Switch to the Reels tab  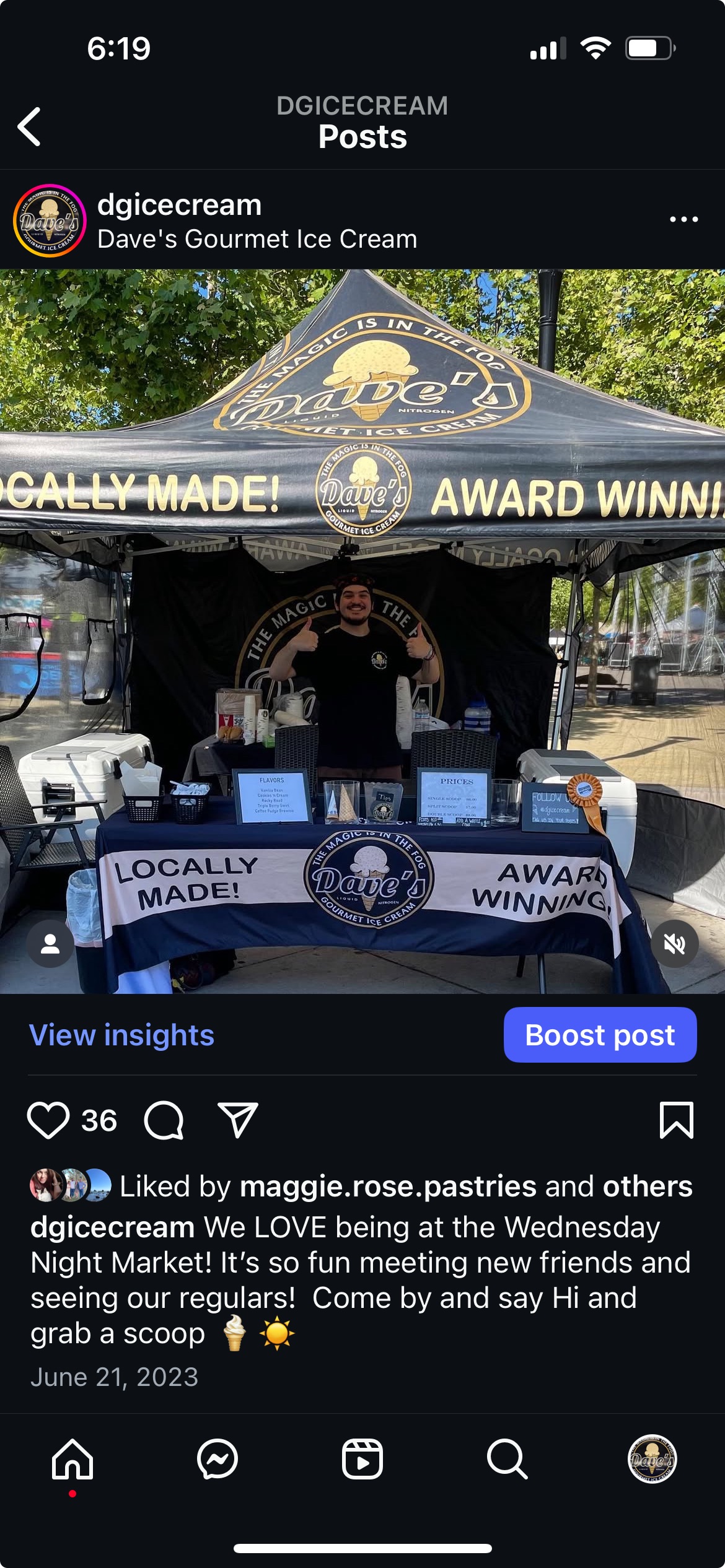(362, 1459)
